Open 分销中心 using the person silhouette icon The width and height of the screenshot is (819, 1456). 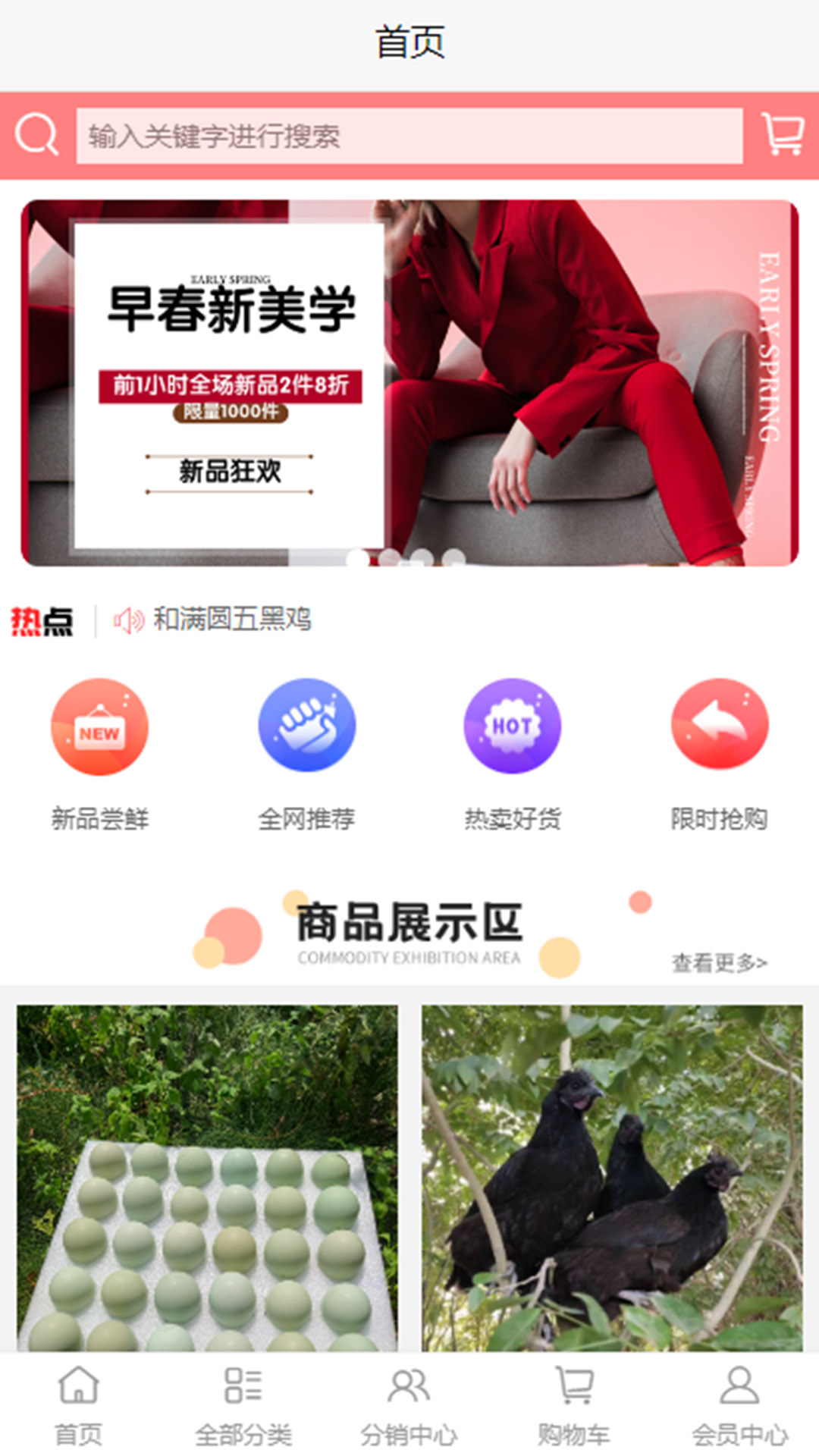pos(409,1407)
